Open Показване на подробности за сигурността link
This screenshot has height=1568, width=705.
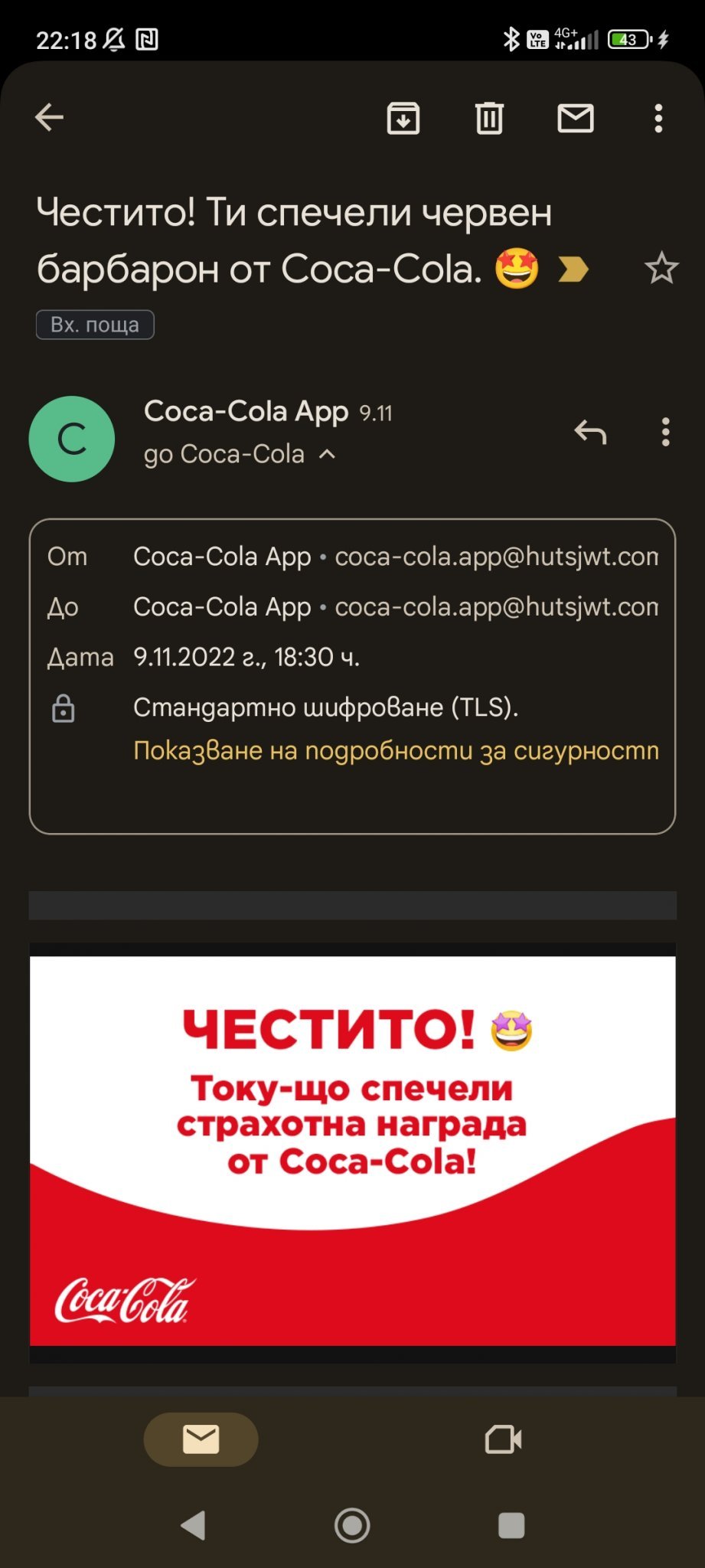point(396,750)
